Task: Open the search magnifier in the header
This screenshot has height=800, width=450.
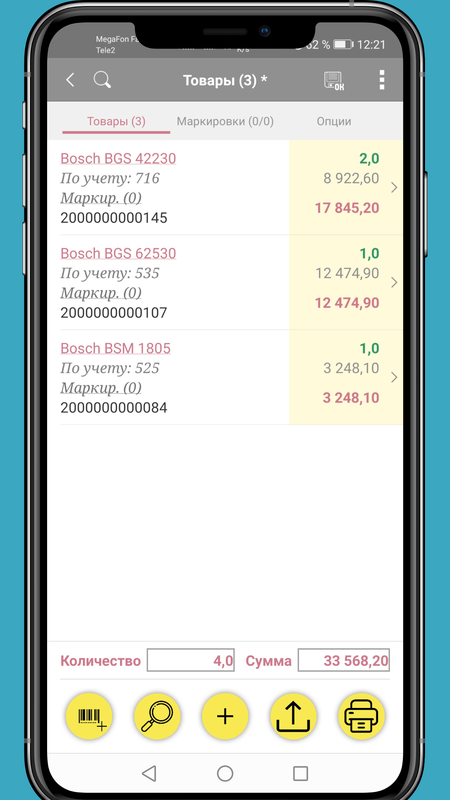Action: [x=102, y=80]
